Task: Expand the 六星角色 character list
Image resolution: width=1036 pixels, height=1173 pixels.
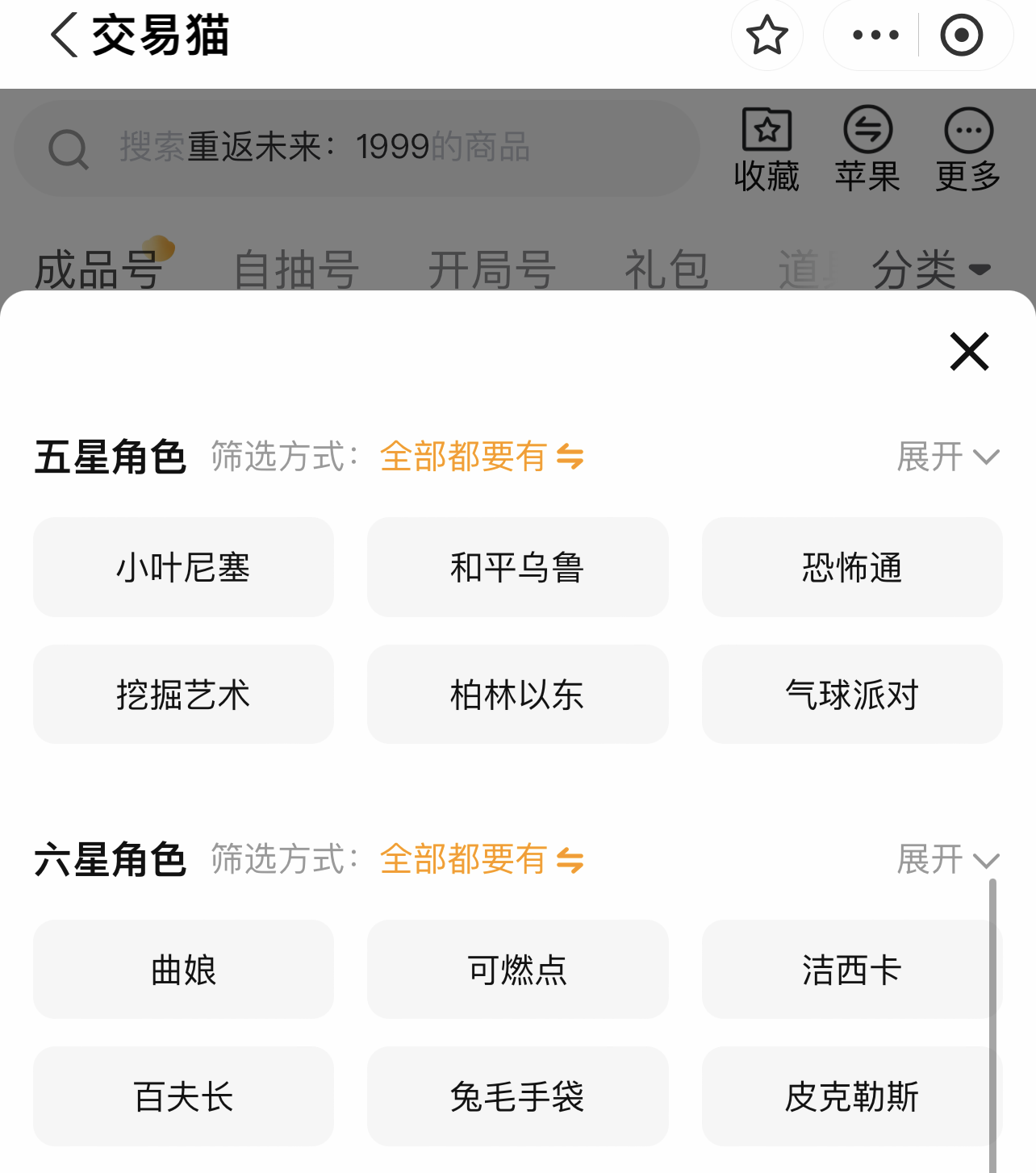Action: click(947, 860)
